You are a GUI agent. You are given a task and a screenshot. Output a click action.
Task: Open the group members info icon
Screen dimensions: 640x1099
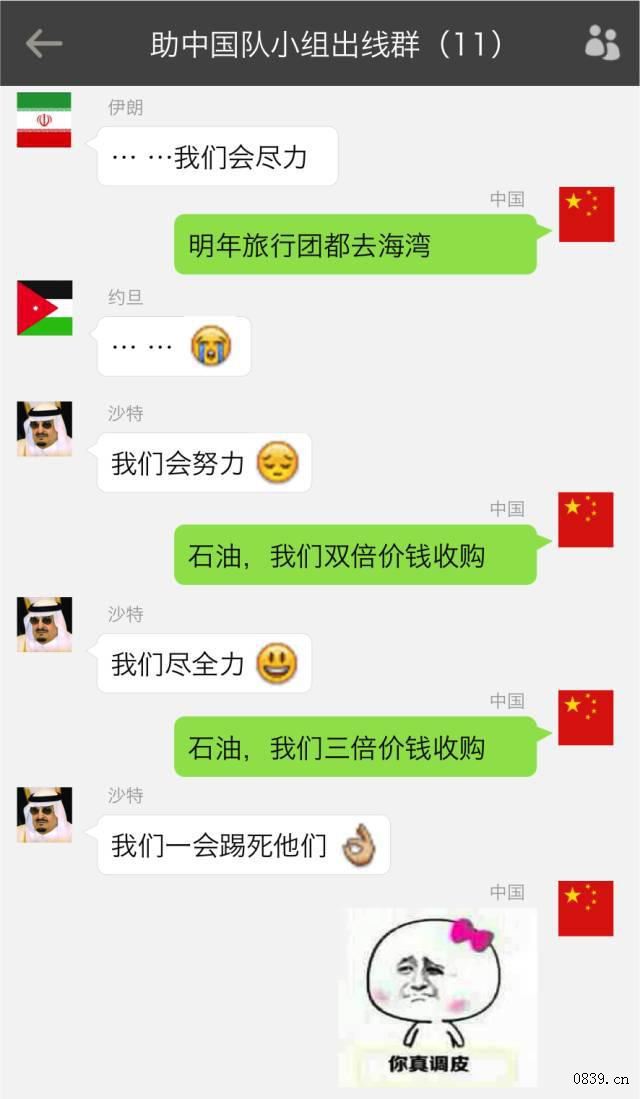tap(602, 43)
